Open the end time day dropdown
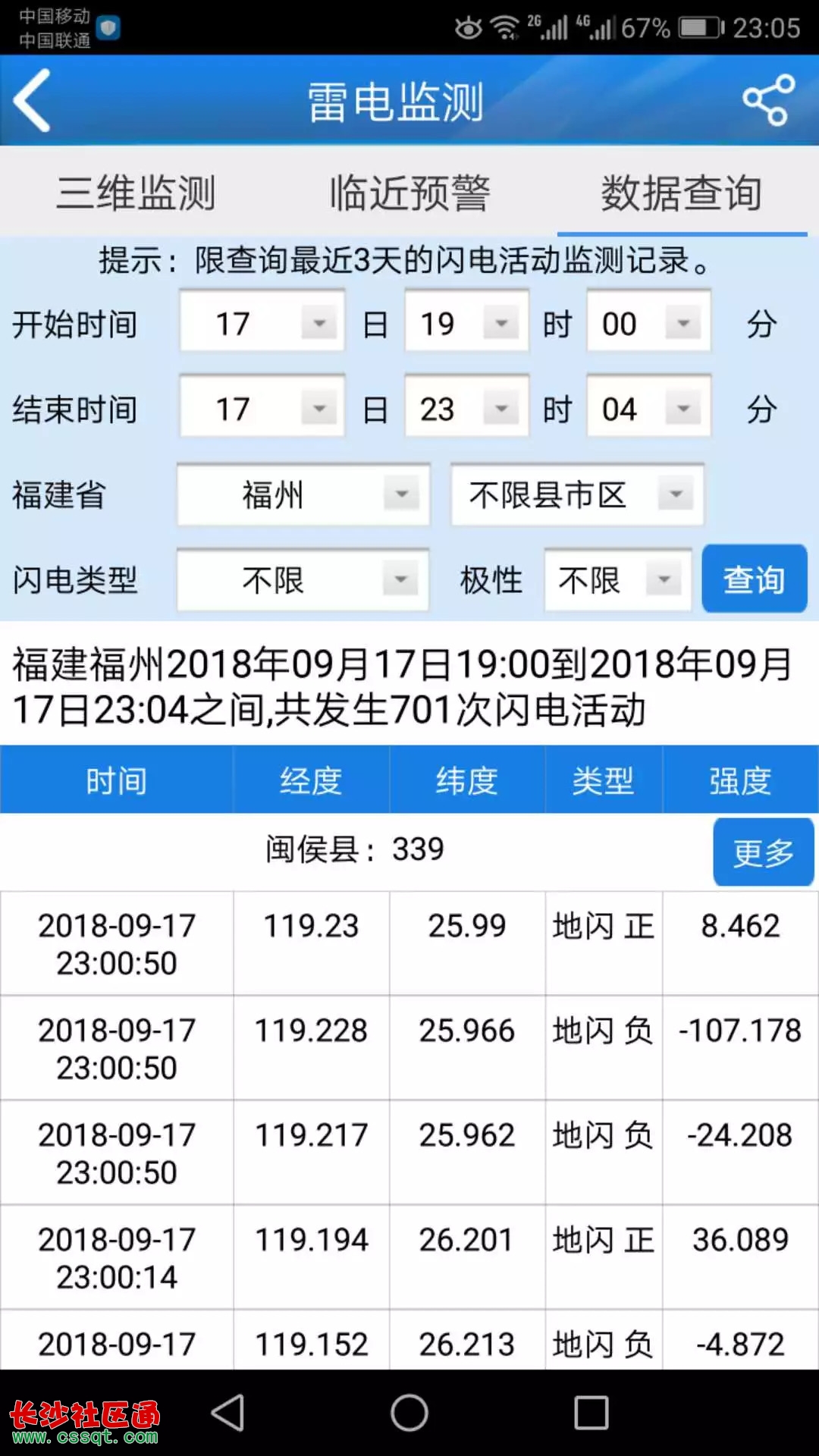 pyautogui.click(x=262, y=409)
